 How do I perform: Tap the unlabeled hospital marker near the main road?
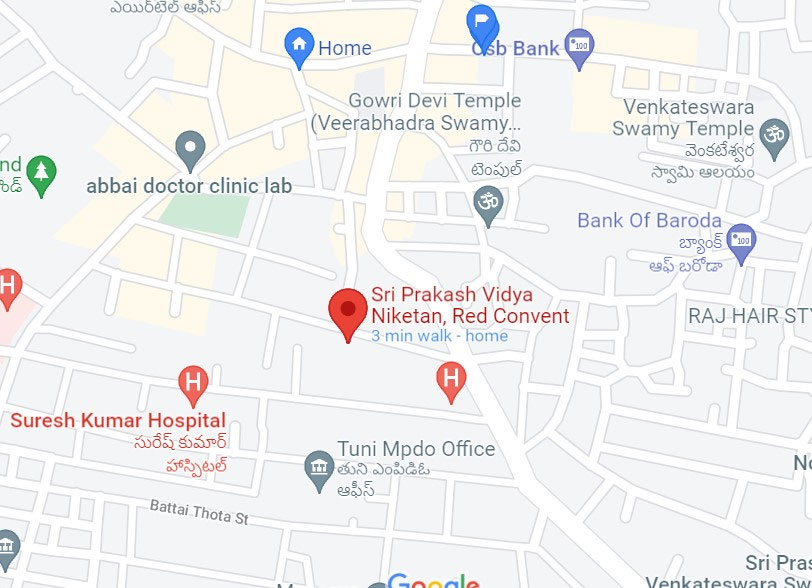tap(452, 379)
